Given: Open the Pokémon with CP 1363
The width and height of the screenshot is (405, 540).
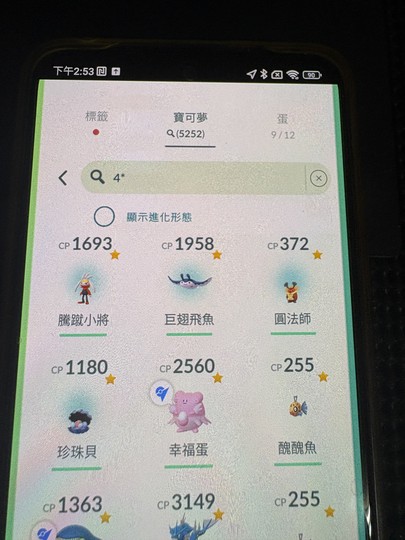Looking at the screenshot, I should click(x=74, y=518).
